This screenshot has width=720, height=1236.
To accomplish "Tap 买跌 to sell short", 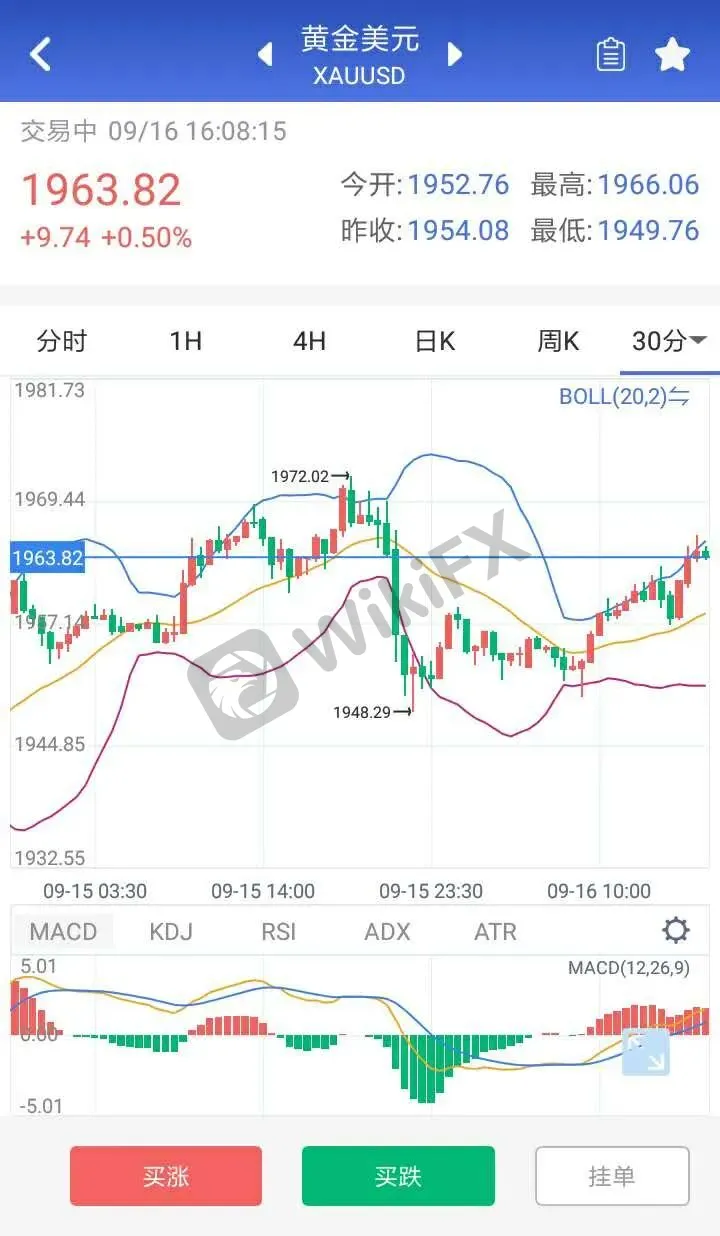I will 398,1176.
